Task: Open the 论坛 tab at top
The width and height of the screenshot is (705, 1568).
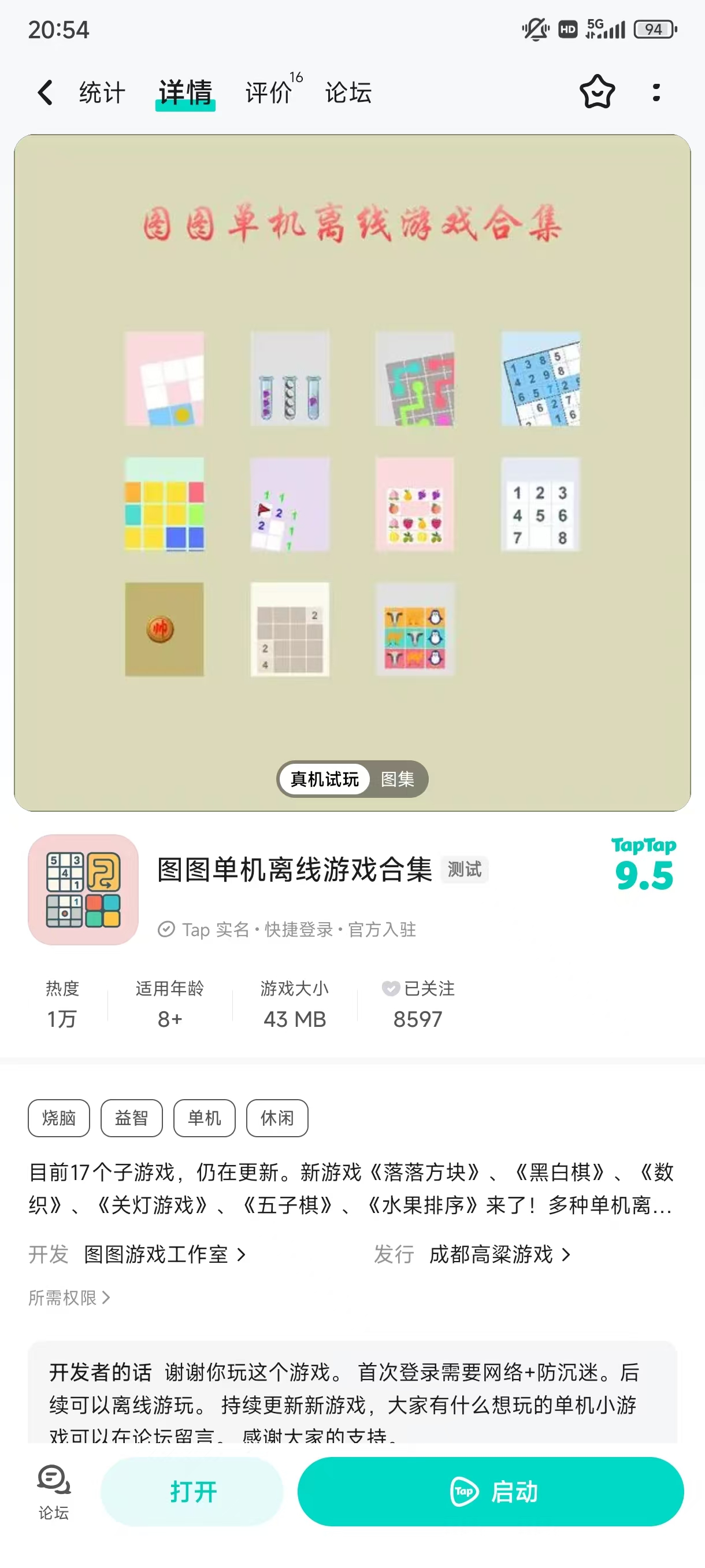Action: [348, 93]
